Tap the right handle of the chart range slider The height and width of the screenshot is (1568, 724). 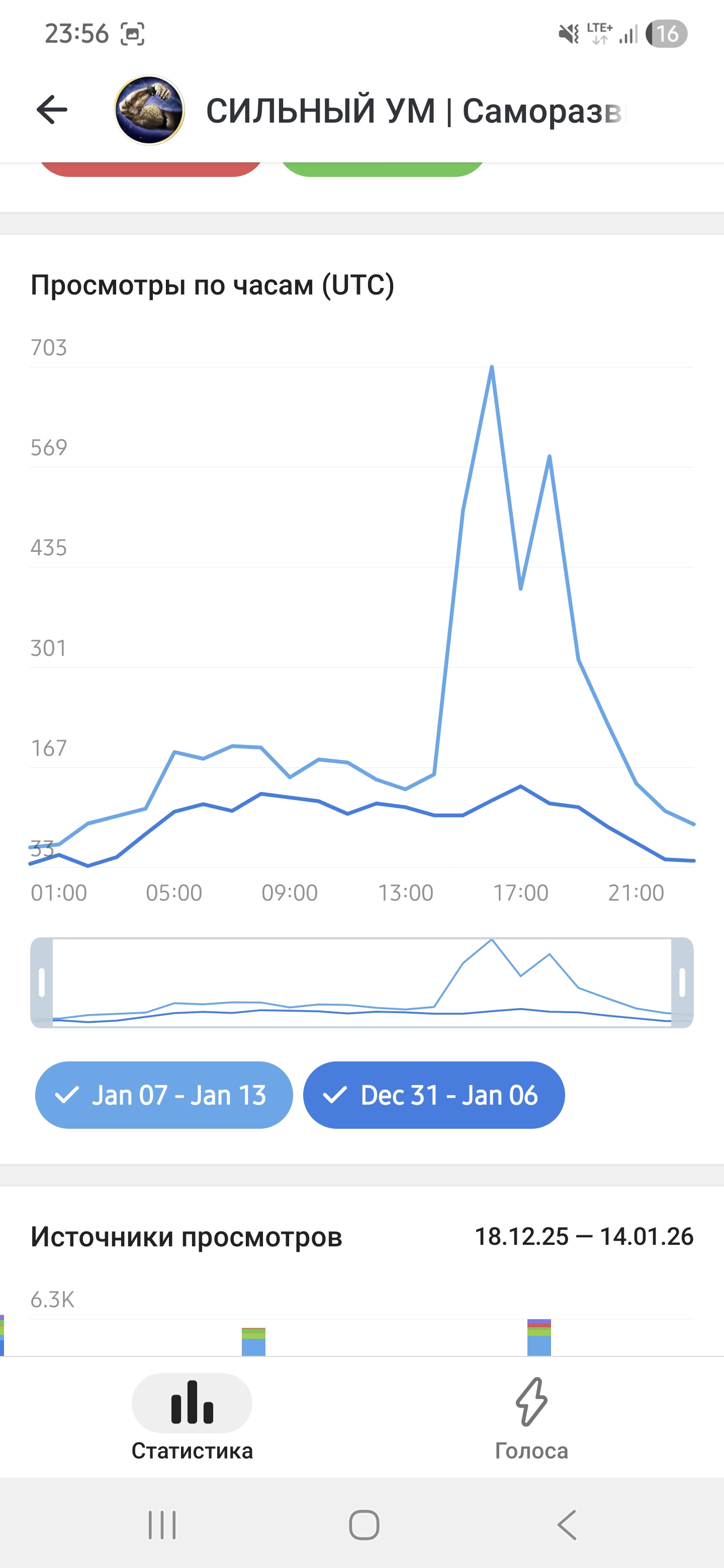[682, 983]
